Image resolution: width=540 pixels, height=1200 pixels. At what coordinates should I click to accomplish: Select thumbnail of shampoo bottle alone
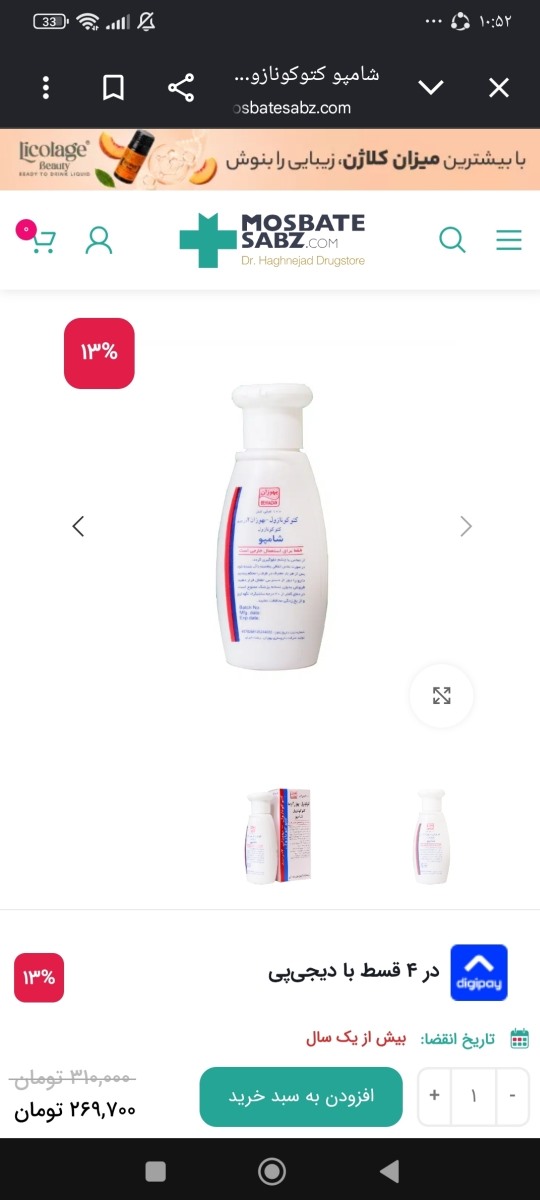tap(430, 835)
